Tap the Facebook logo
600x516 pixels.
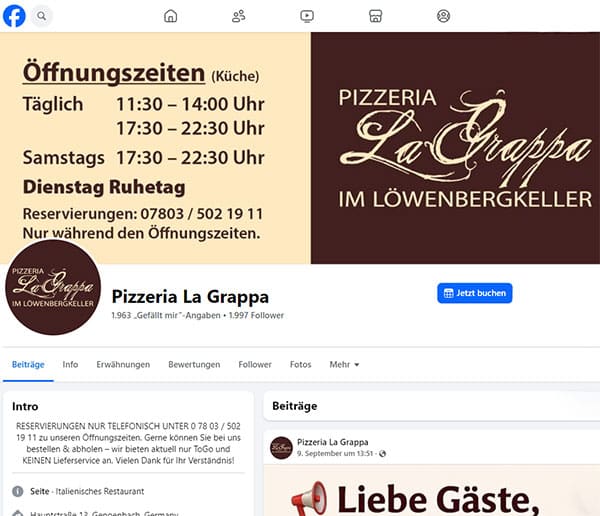tap(15, 16)
